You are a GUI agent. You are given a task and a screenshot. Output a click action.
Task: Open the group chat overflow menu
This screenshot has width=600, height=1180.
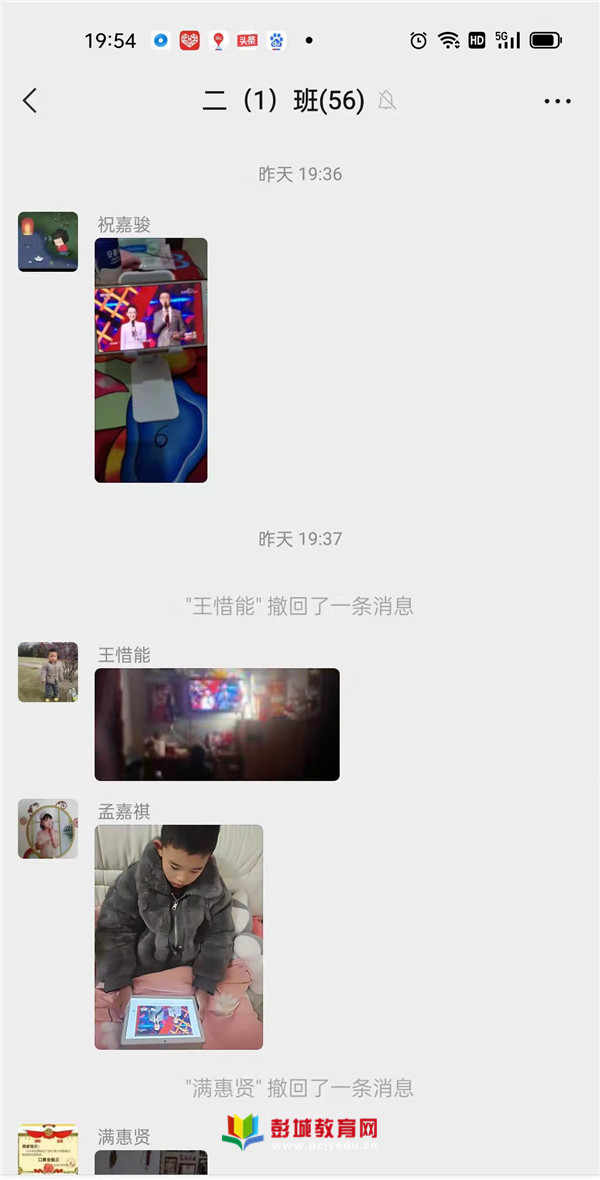coord(557,101)
